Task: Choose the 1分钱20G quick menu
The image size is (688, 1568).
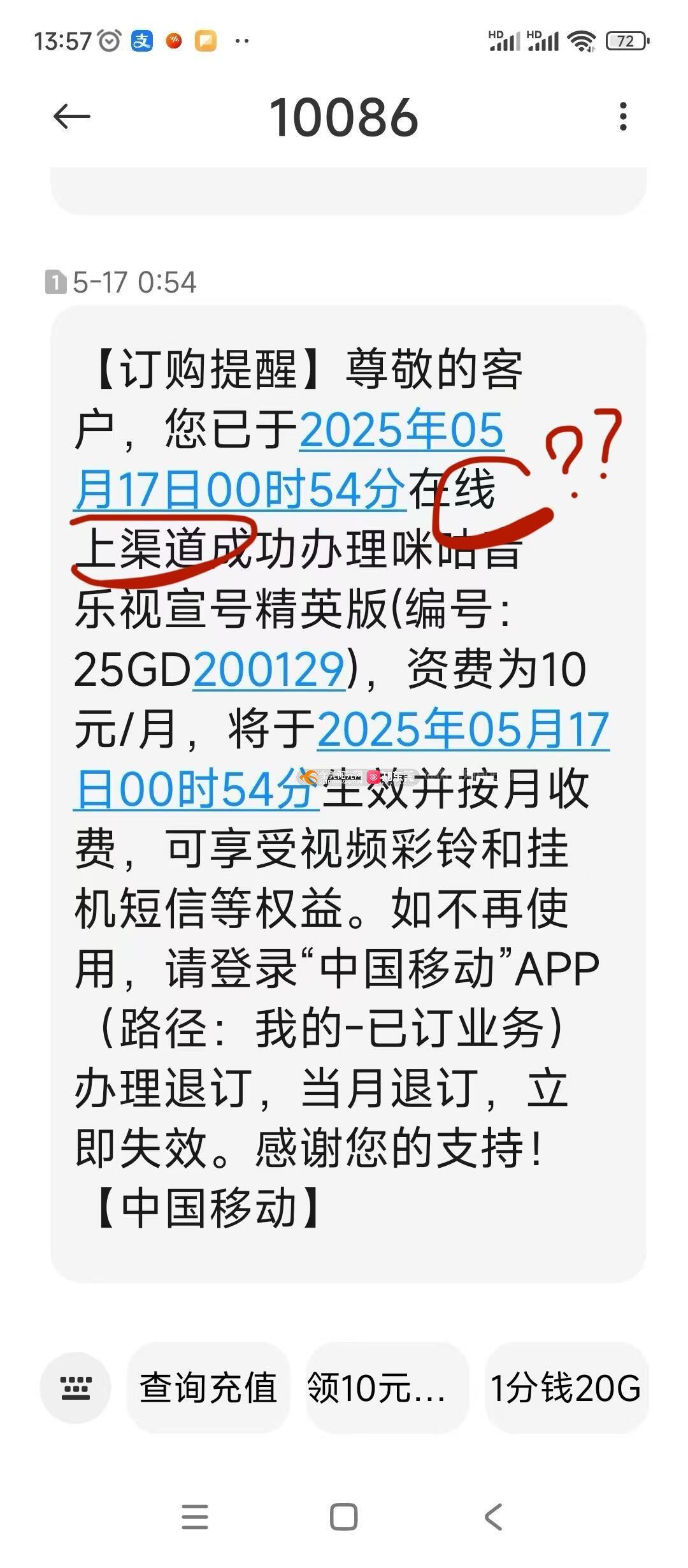Action: [566, 1388]
